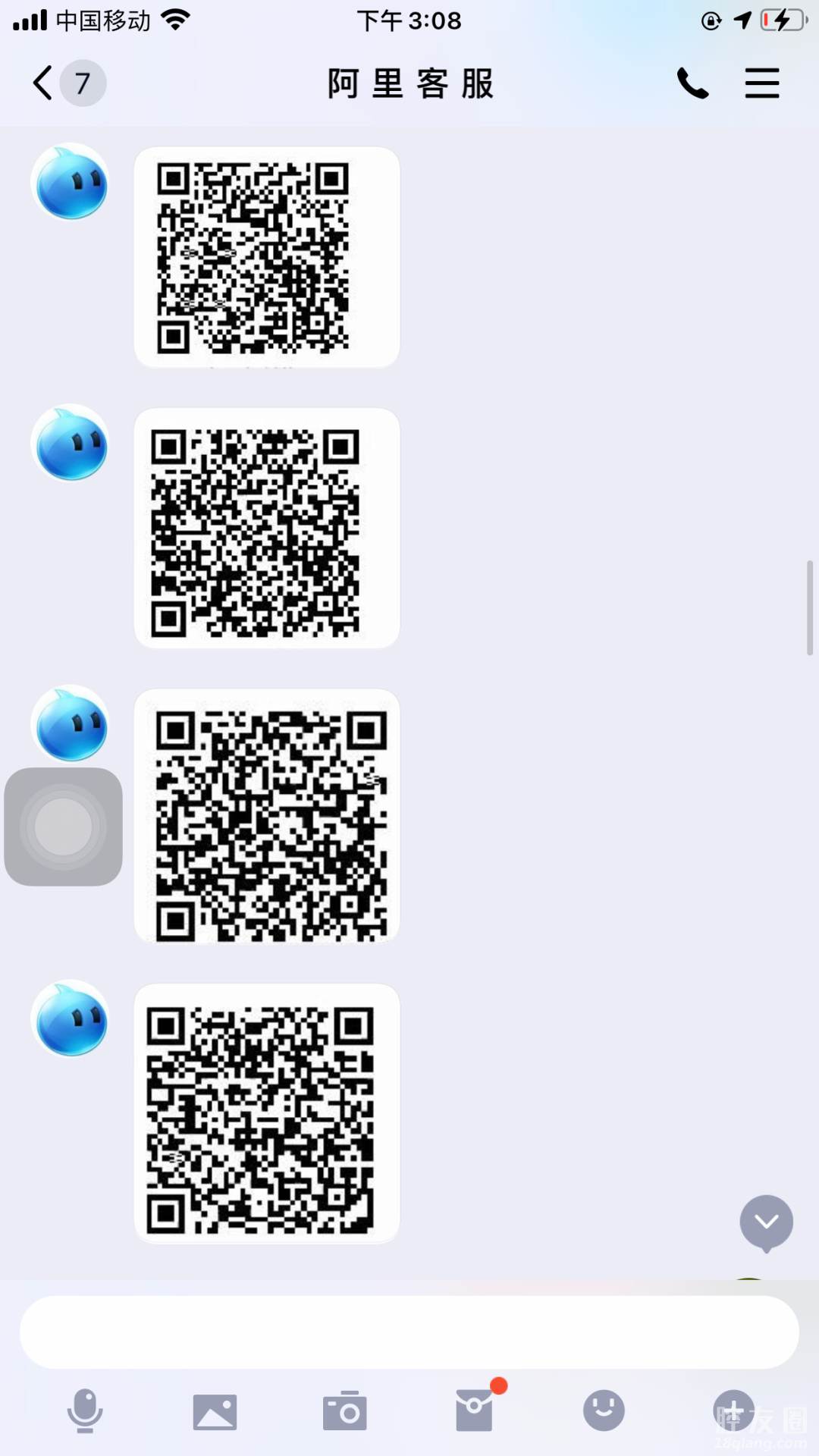The image size is (819, 1456).
Task: Launch the camera to take a photo
Action: pos(345,1411)
